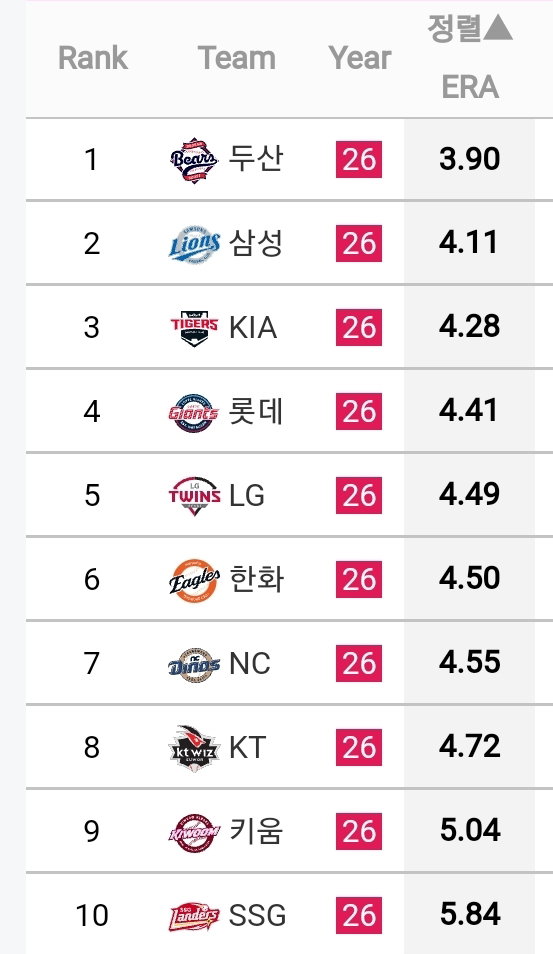
Task: Sort the table by ERA column
Action: pos(470,87)
